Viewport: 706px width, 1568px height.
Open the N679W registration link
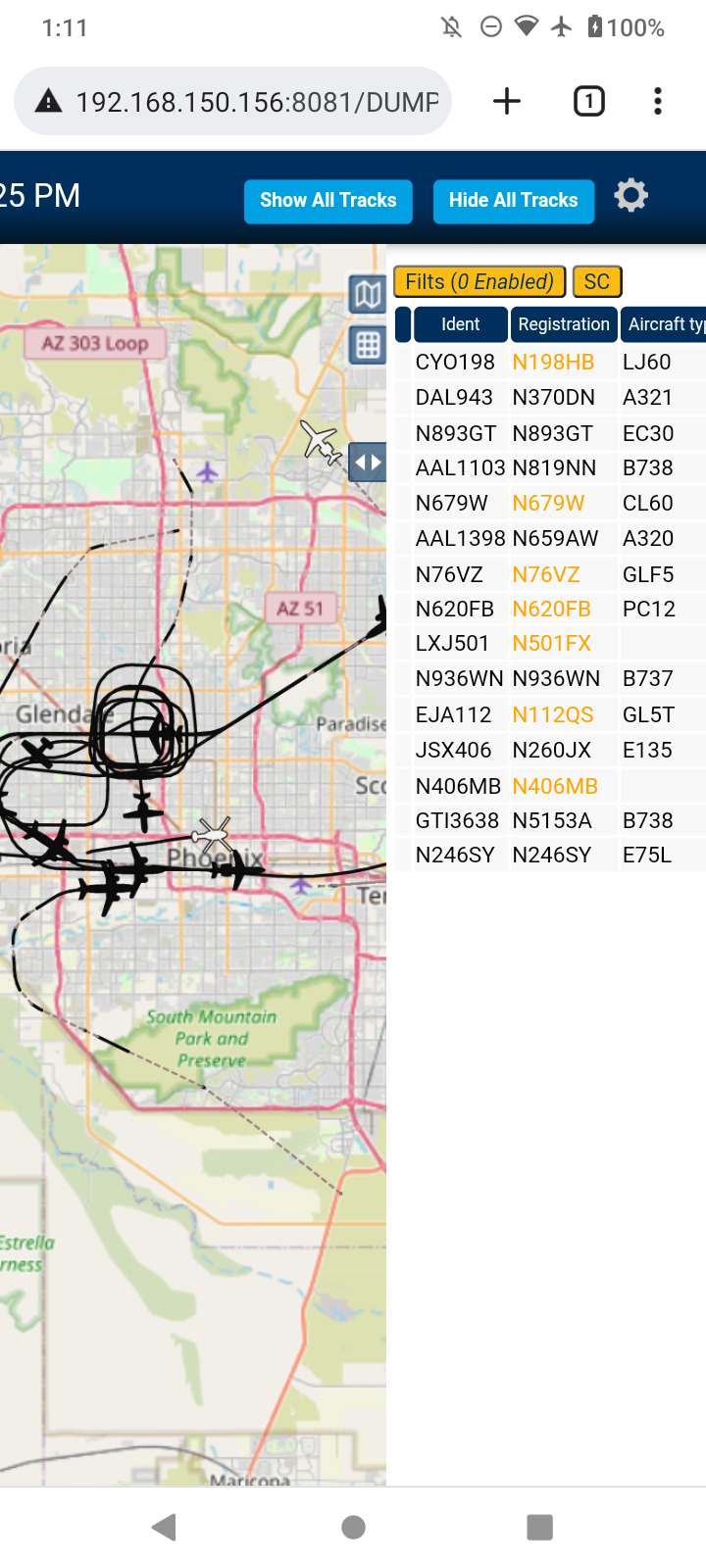coord(548,504)
